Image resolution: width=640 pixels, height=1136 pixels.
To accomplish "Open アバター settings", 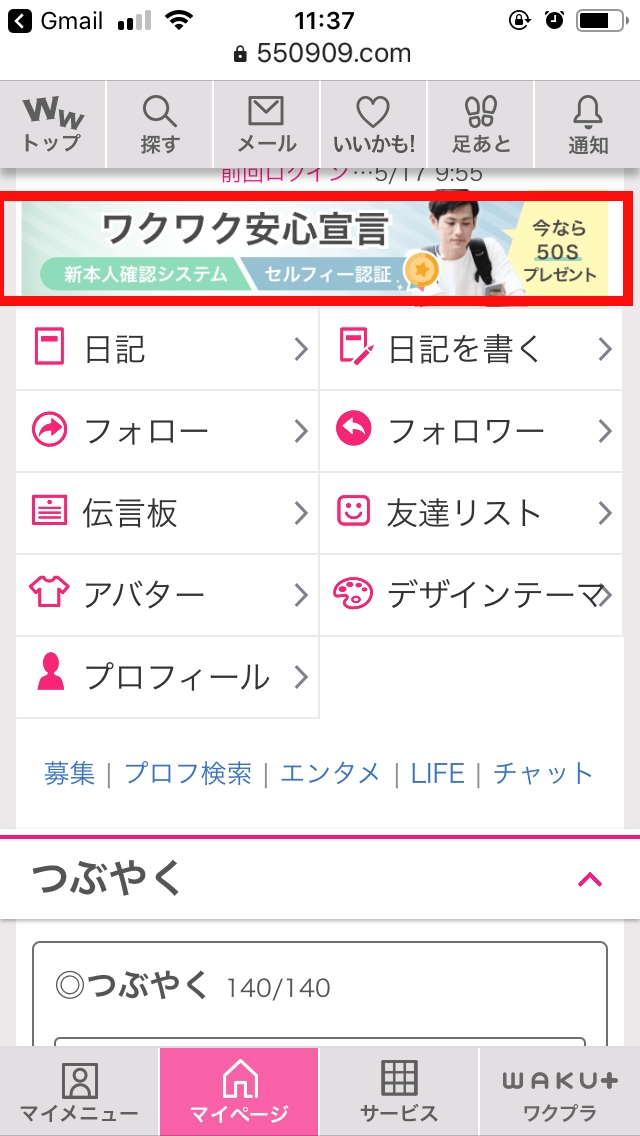I will pos(167,595).
